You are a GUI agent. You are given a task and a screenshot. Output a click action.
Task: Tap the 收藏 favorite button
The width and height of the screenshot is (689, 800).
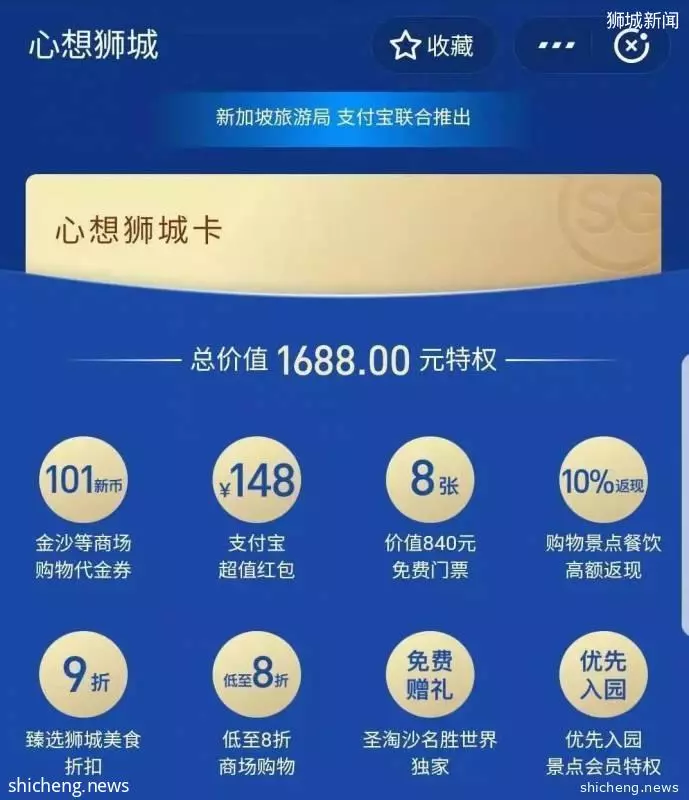click(x=432, y=45)
